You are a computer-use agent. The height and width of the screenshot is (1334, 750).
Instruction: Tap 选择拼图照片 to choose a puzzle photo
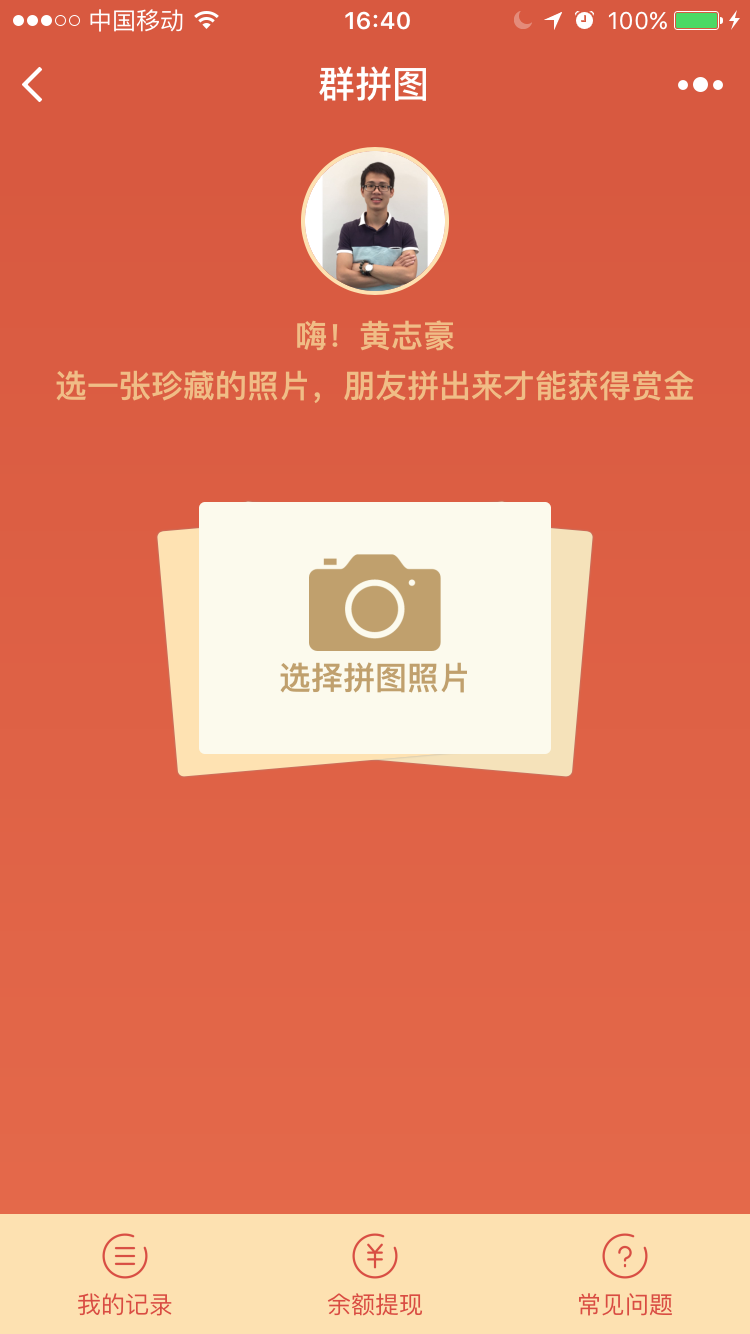click(374, 627)
